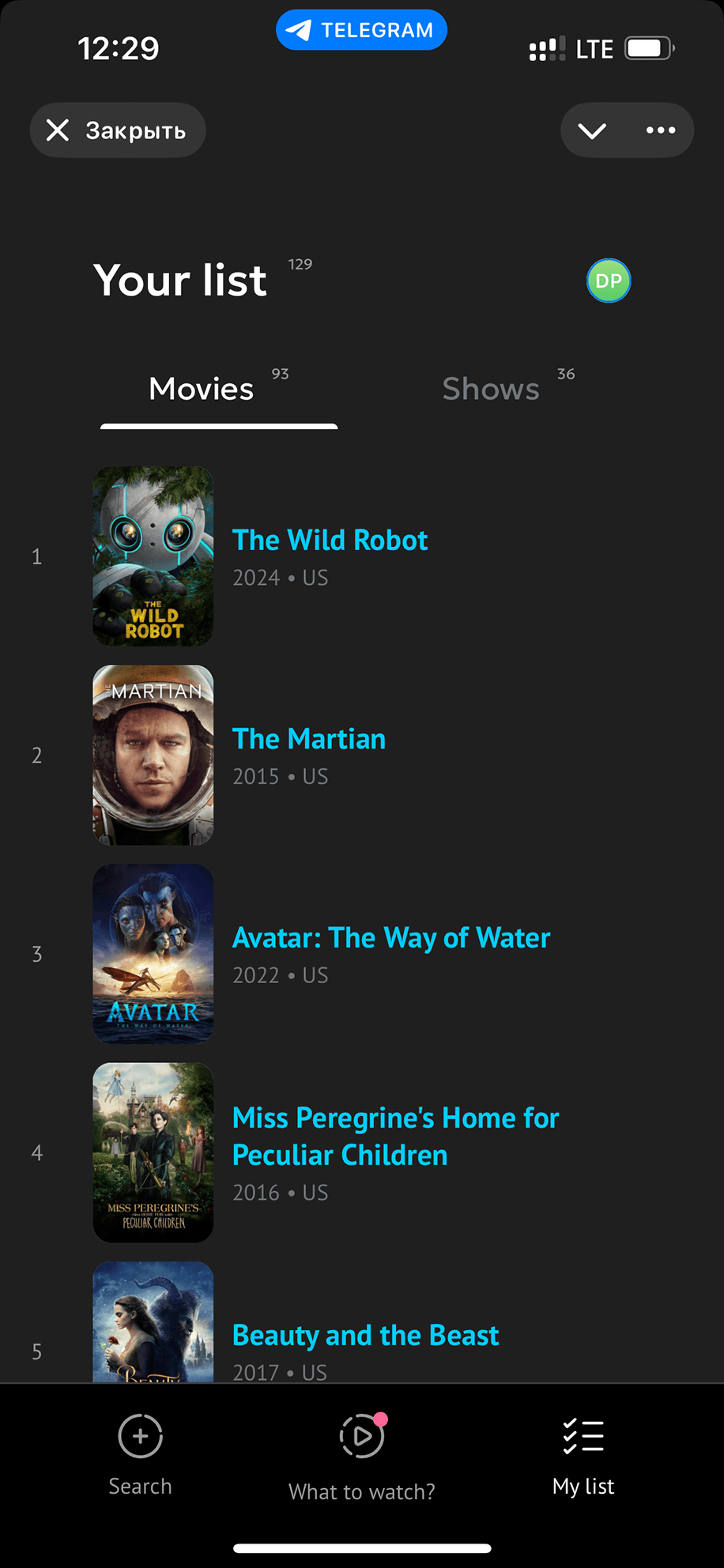The image size is (724, 1568).
Task: Open Avatar: The Way of Water
Action: (x=391, y=938)
